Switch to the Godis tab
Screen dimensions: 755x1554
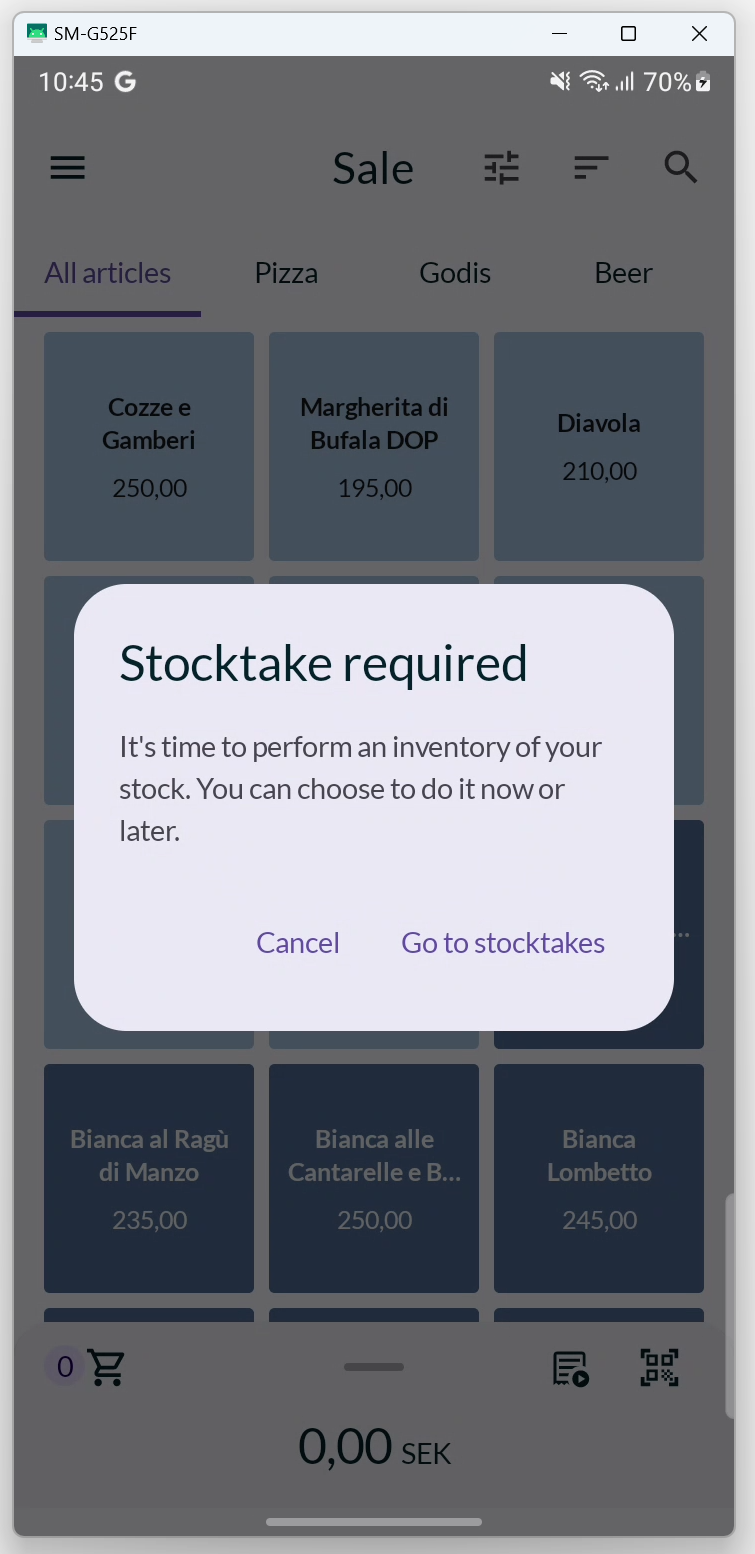coord(455,273)
